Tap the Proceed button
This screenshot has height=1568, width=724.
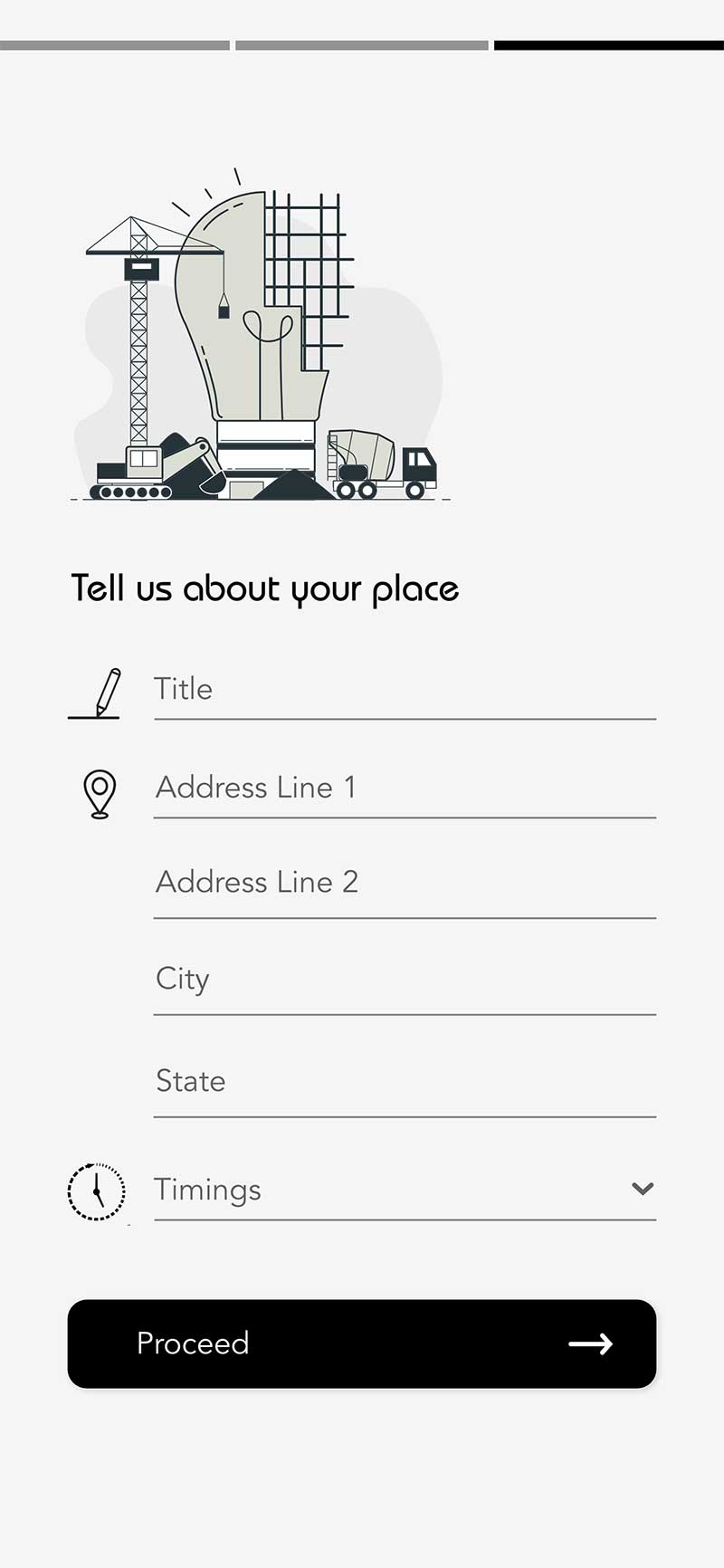pos(362,1343)
